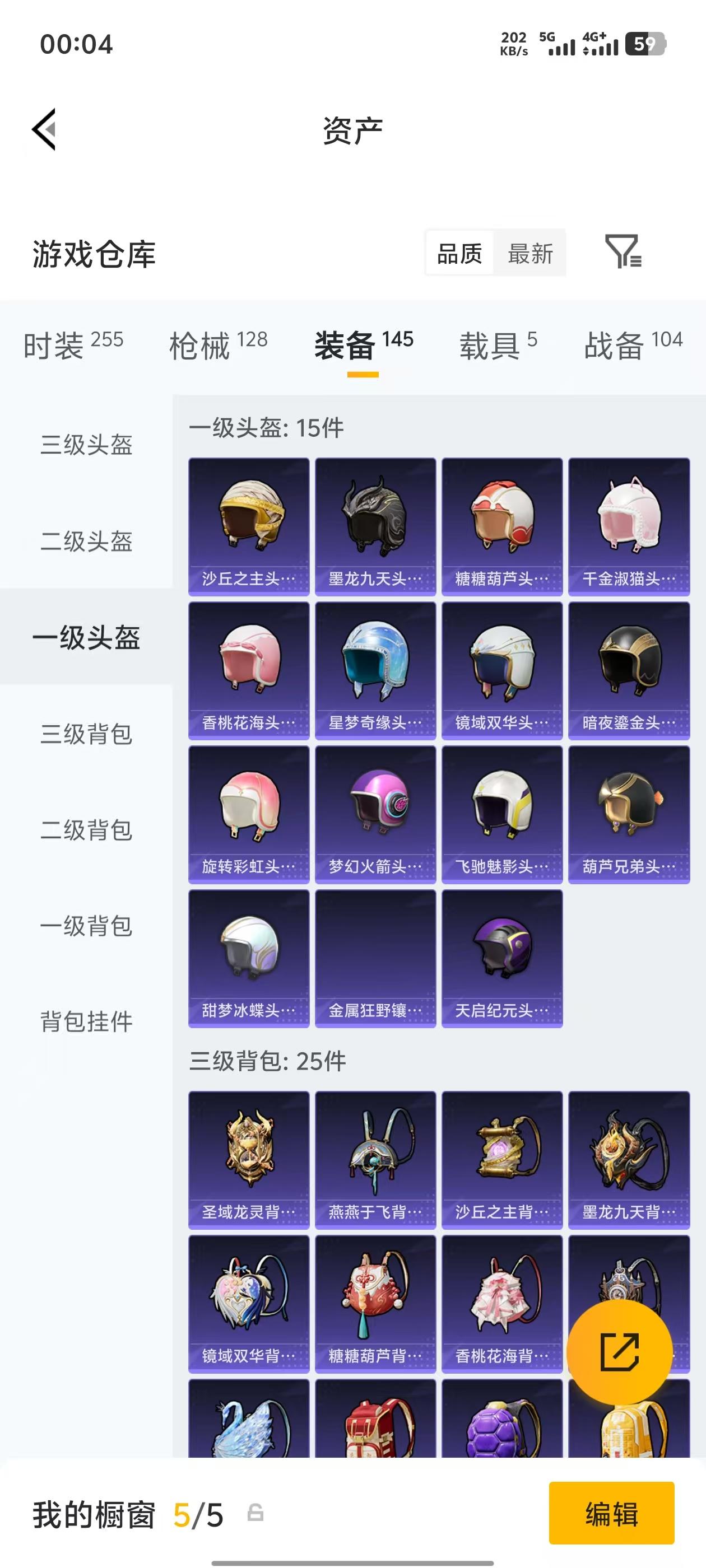Sort the warehouse by 最新
This screenshot has width=706, height=1568.
point(530,253)
